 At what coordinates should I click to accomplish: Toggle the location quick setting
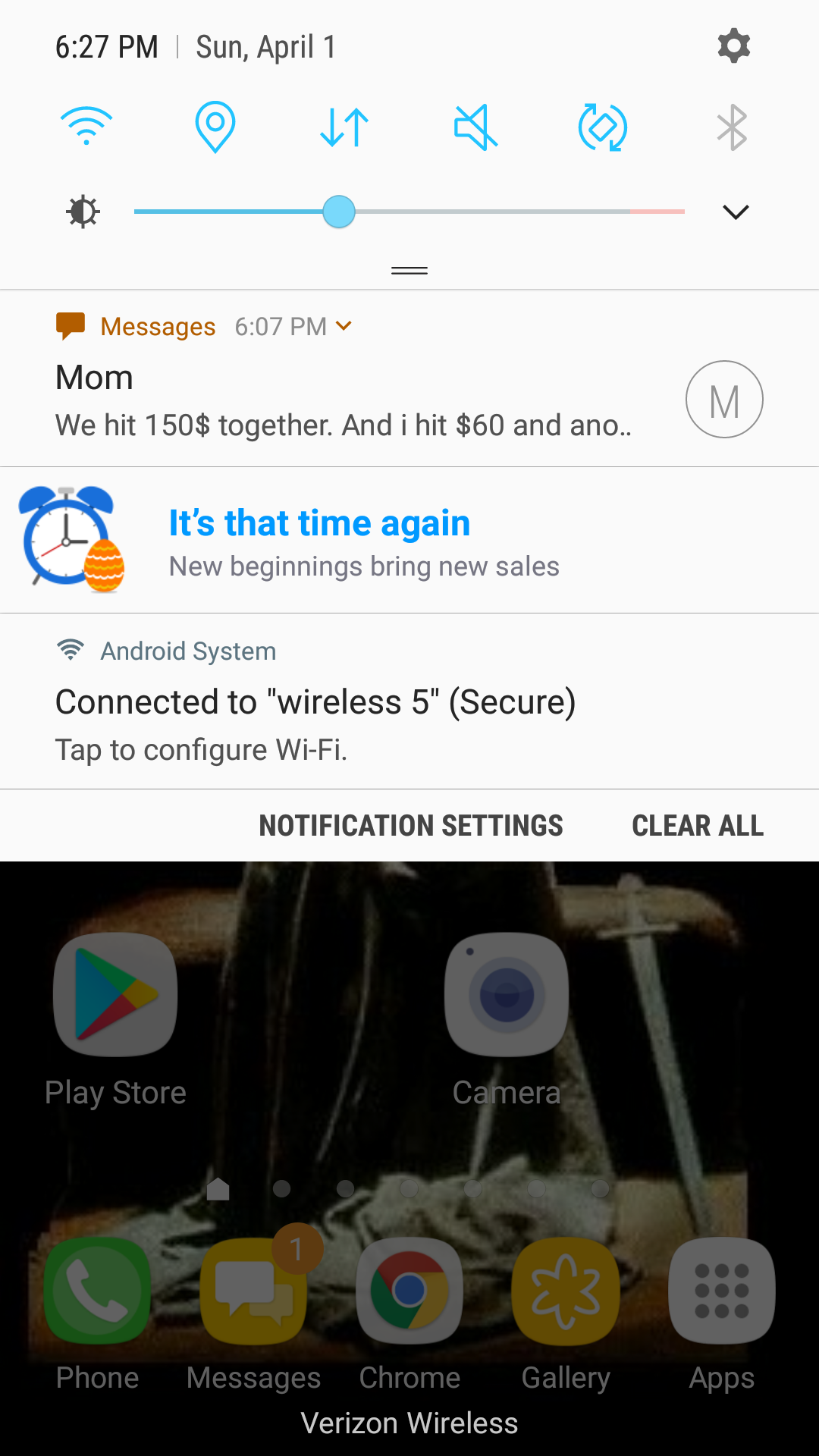click(215, 127)
